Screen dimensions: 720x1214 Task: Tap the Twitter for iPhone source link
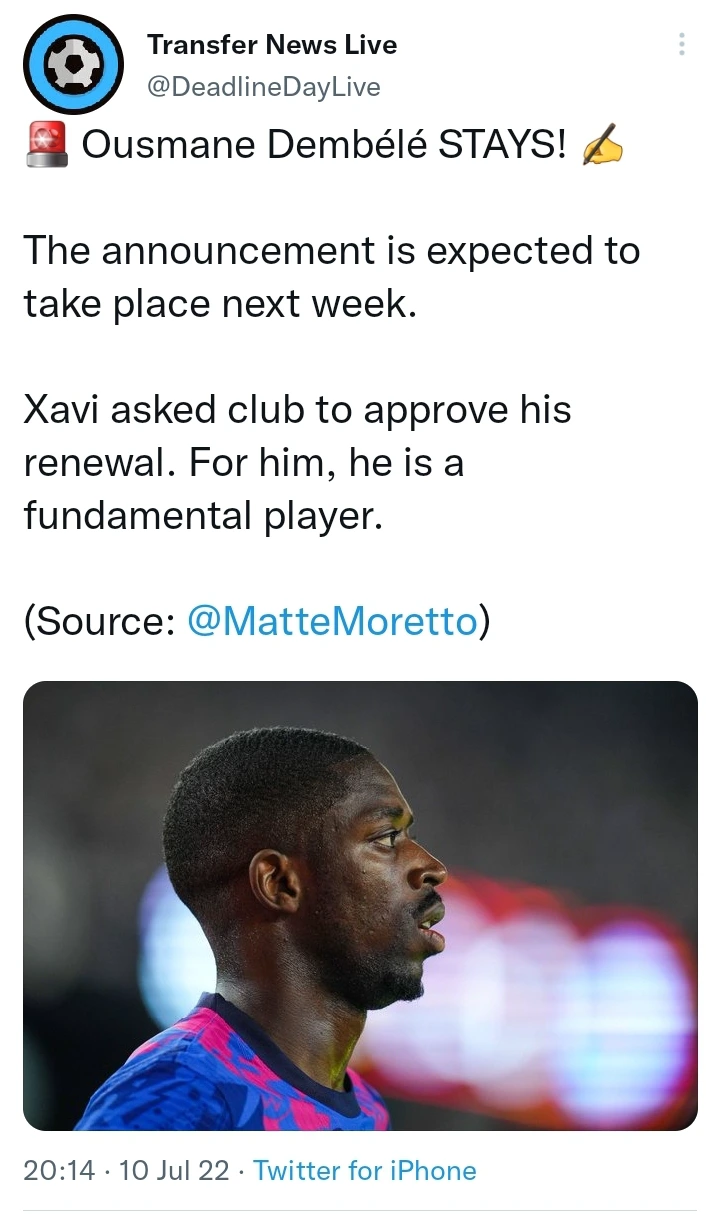click(x=365, y=1170)
